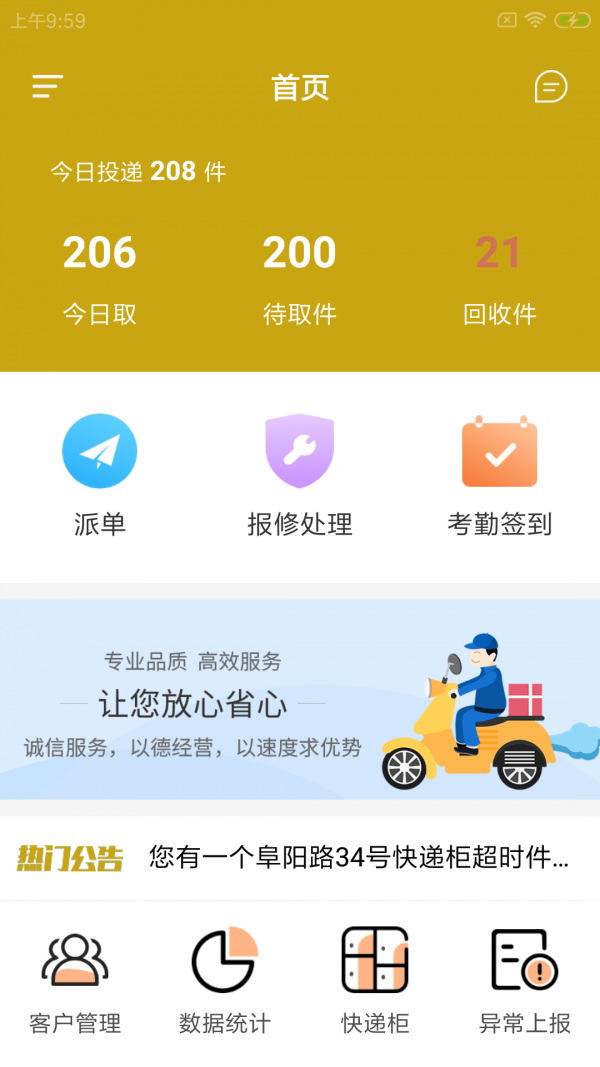Open 数据统计 data statistics
This screenshot has height=1067, width=600.
tap(225, 980)
